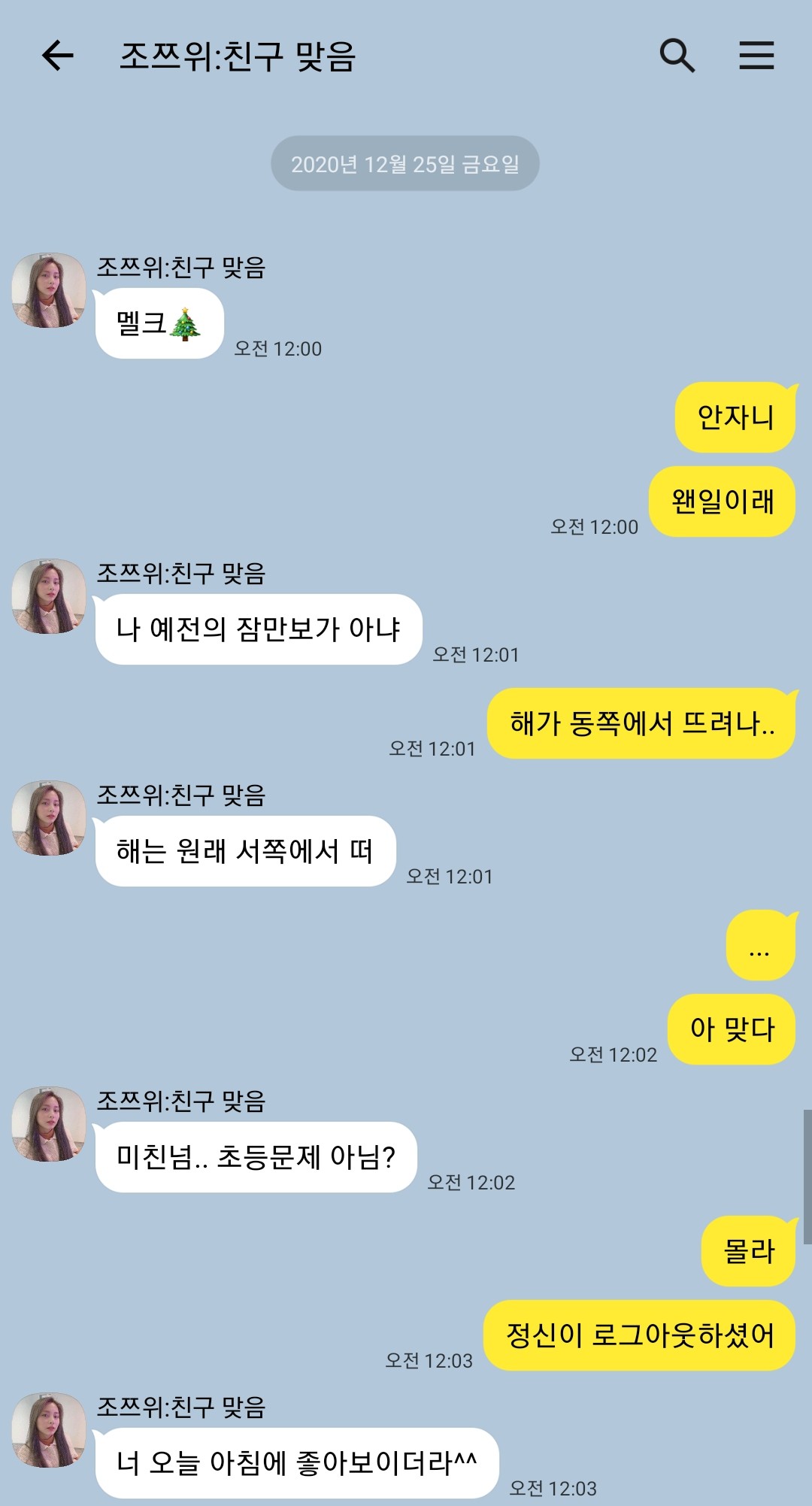
Task: Open sender profile beside 나 예전의 잠만보가 아냐
Action: pos(49,596)
